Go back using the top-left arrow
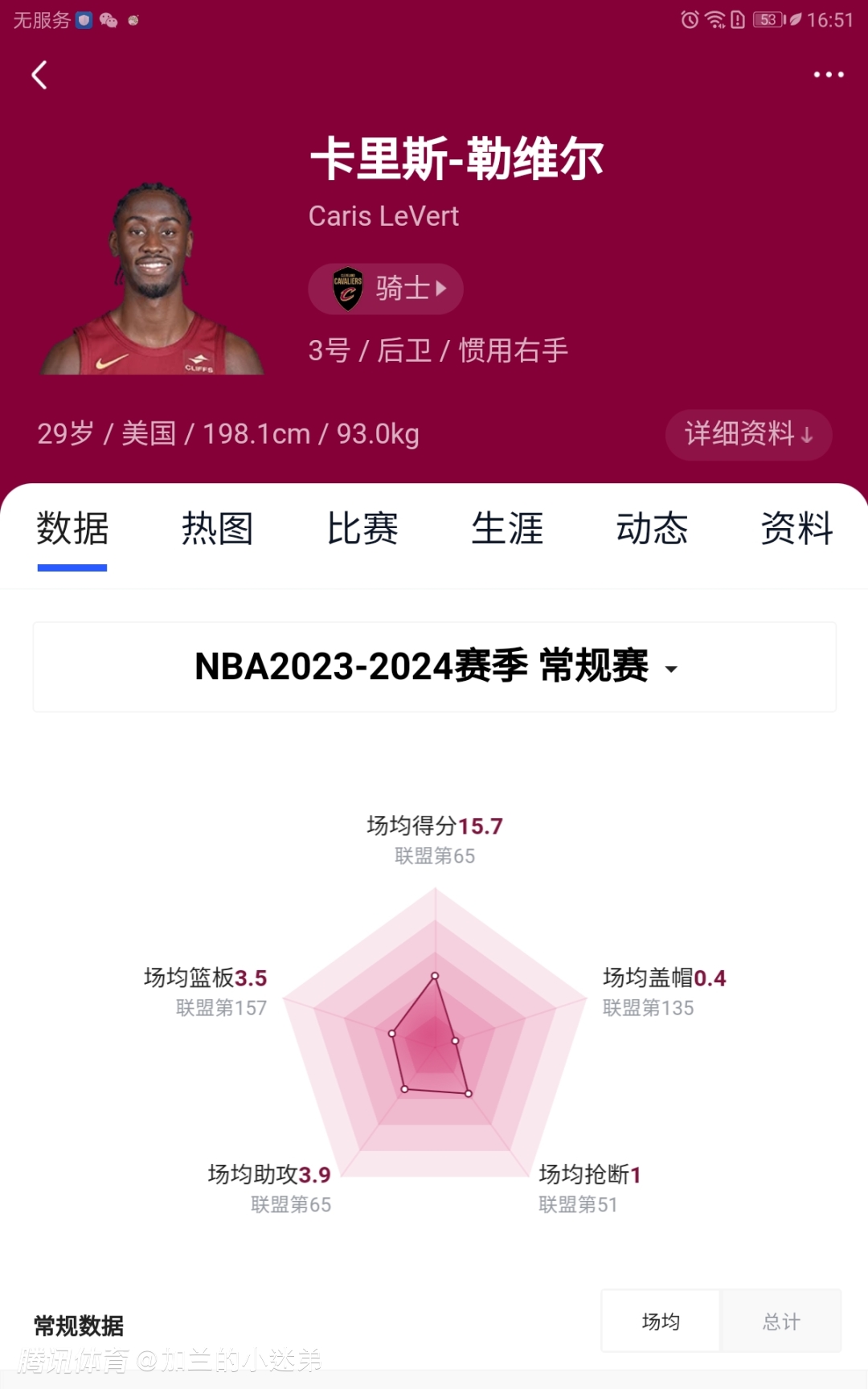This screenshot has height=1389, width=868. pos(39,75)
